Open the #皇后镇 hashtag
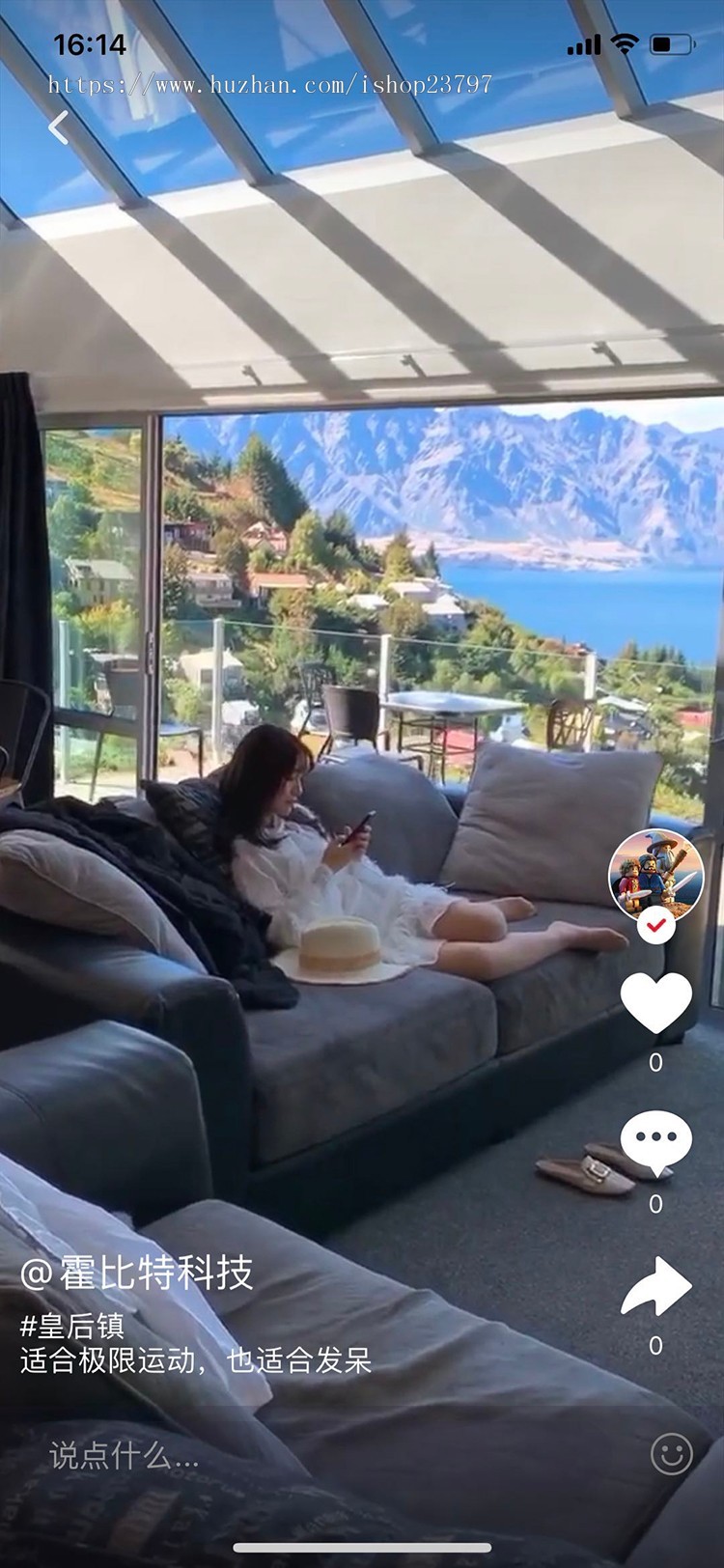The image size is (724, 1568). point(72,1326)
